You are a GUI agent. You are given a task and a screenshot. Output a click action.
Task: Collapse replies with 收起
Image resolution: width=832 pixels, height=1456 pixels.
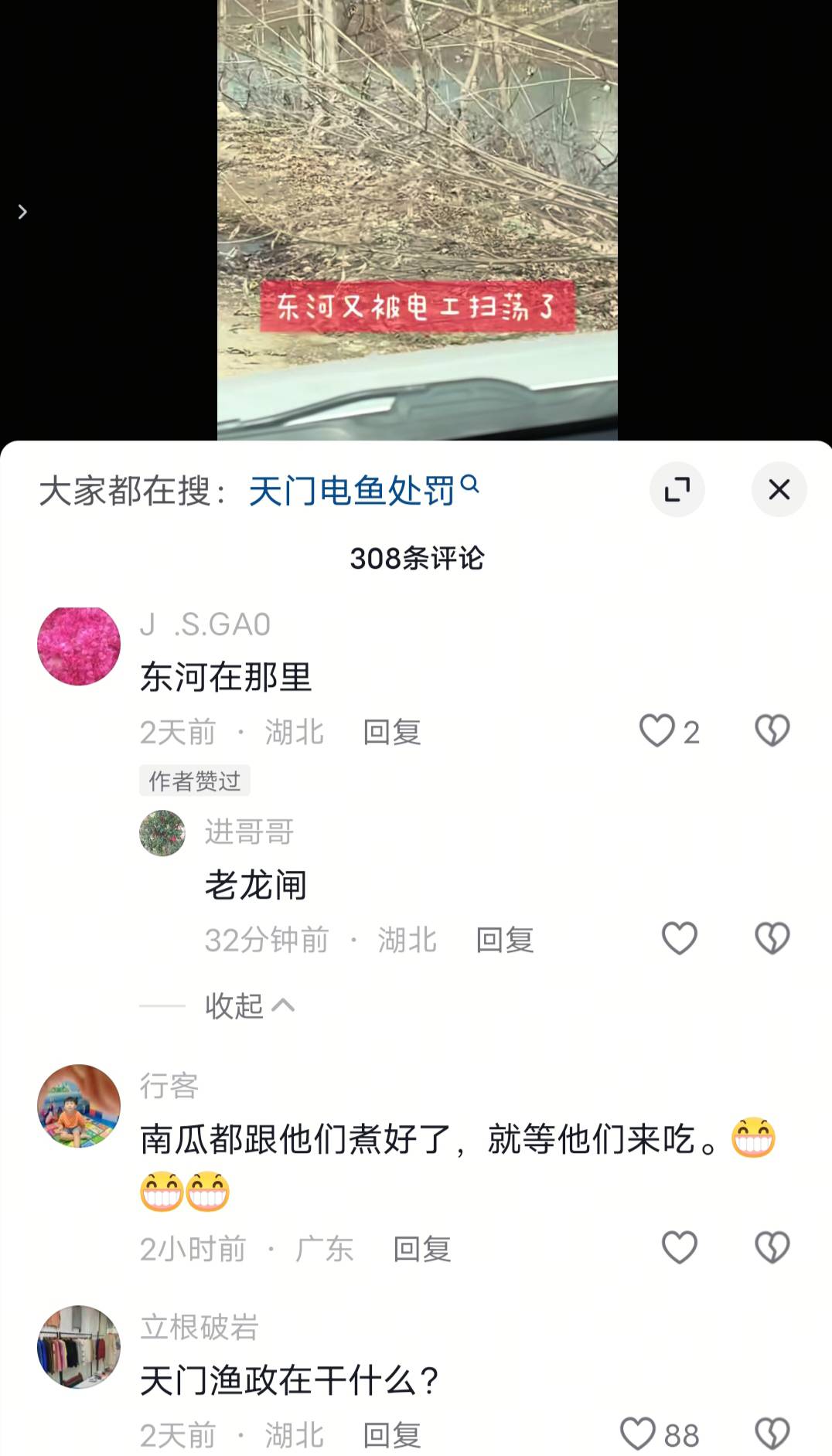click(249, 1005)
